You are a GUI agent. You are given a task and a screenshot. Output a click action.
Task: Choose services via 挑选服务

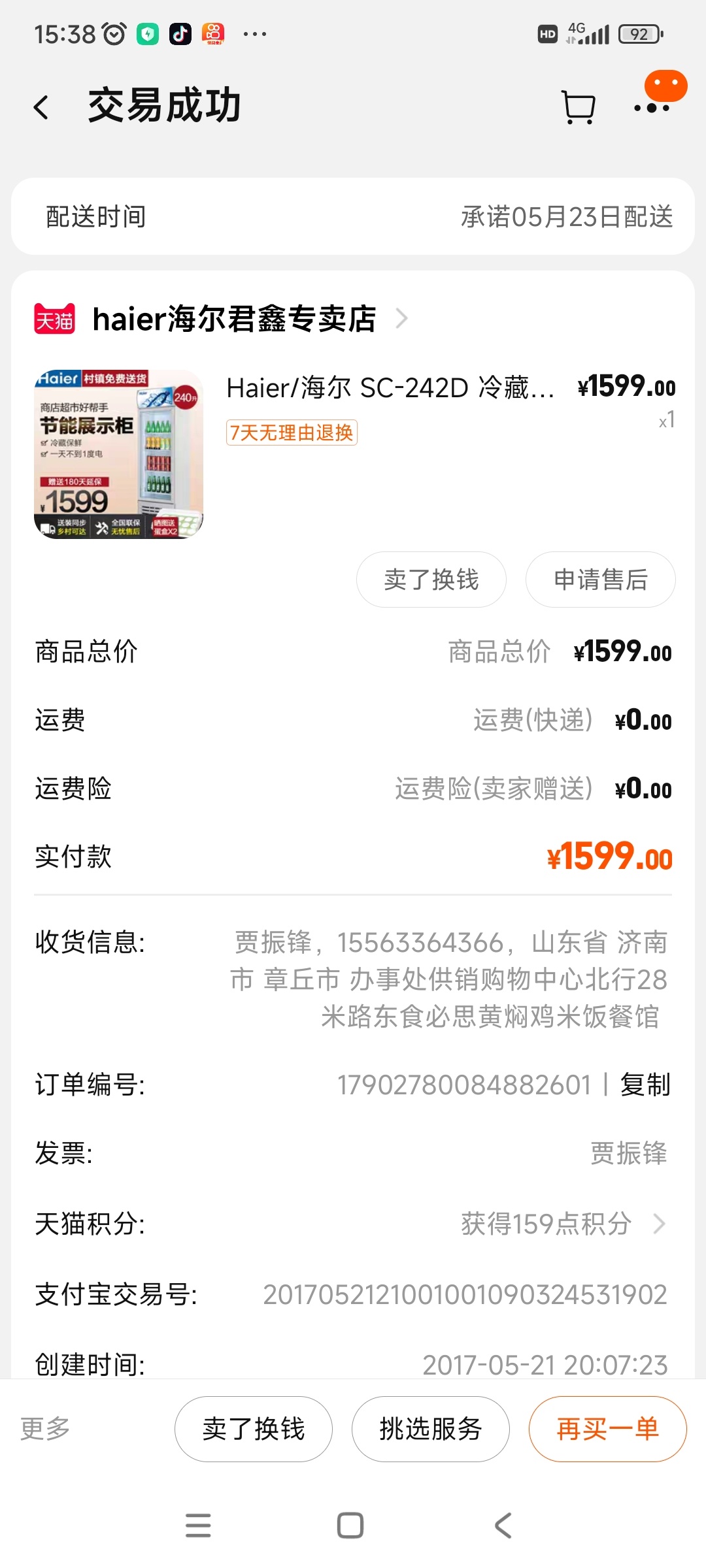pos(431,1429)
